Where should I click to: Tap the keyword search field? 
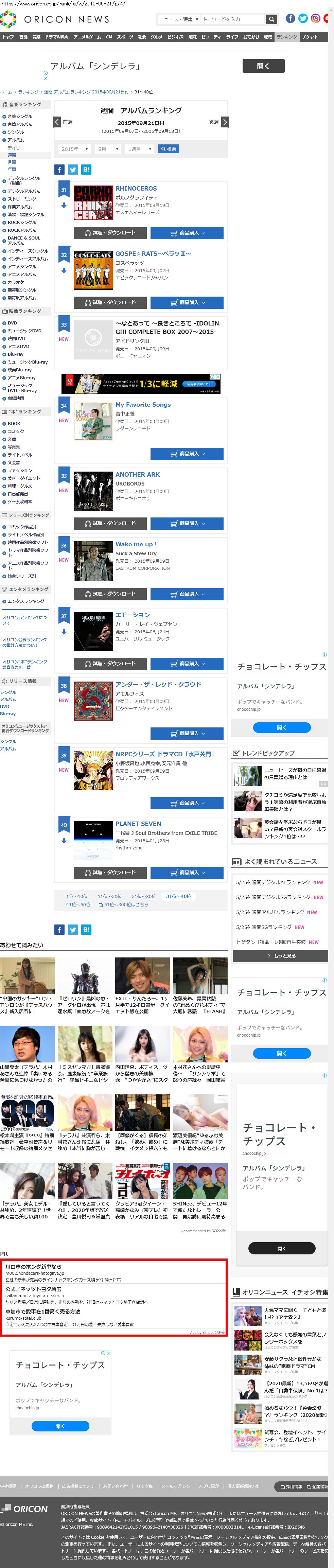pyautogui.click(x=232, y=19)
